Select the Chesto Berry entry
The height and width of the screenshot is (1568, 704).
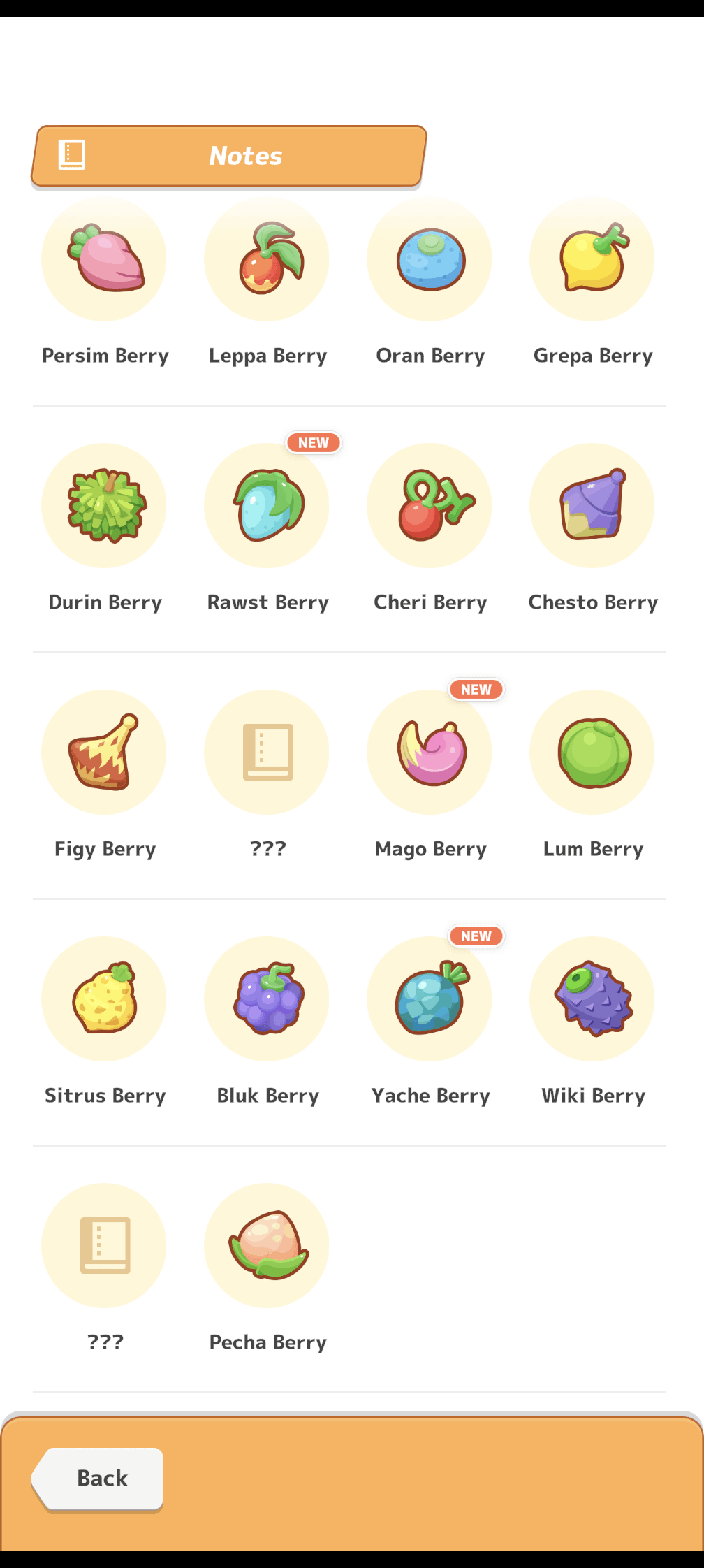click(x=592, y=506)
